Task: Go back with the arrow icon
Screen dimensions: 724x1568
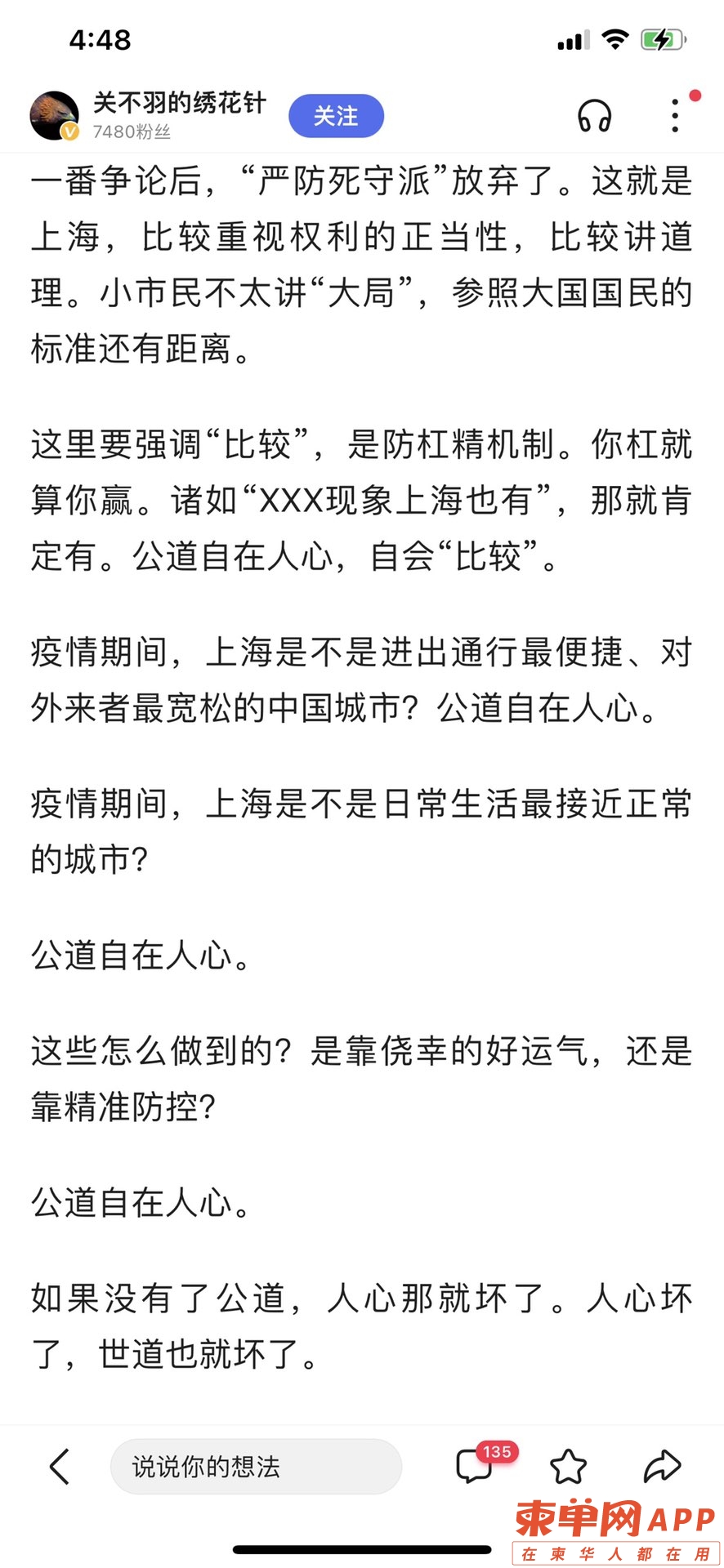Action: coord(60,1467)
